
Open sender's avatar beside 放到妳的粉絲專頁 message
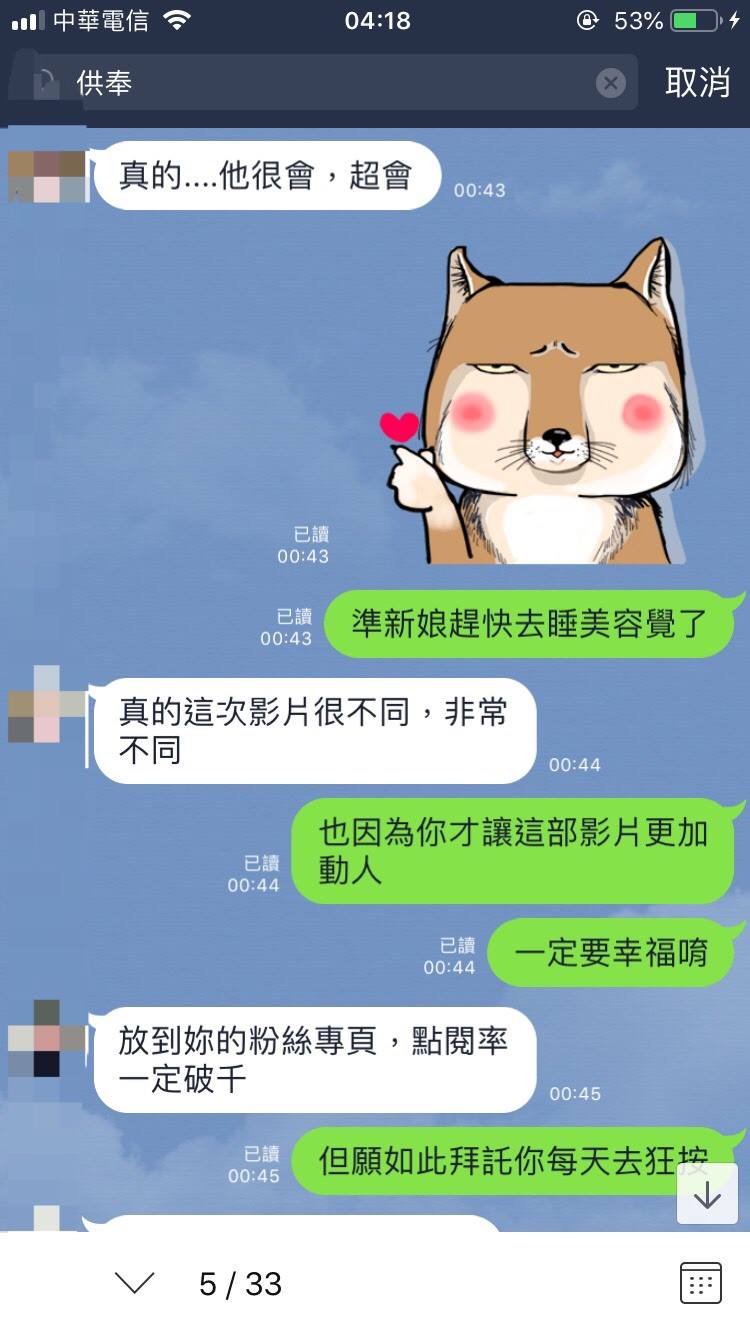[46, 1038]
